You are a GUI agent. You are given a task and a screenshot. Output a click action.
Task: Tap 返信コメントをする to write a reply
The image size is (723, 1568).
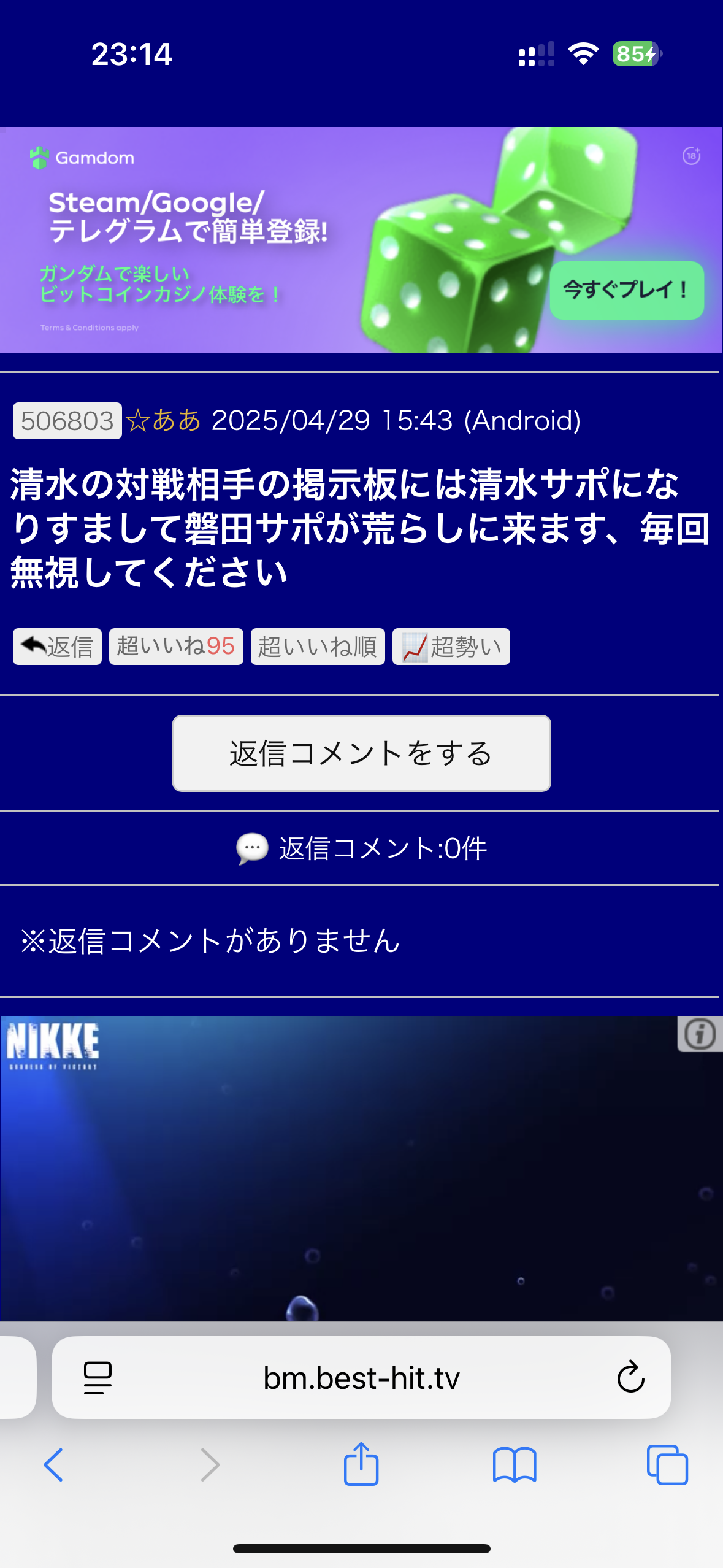click(x=362, y=753)
